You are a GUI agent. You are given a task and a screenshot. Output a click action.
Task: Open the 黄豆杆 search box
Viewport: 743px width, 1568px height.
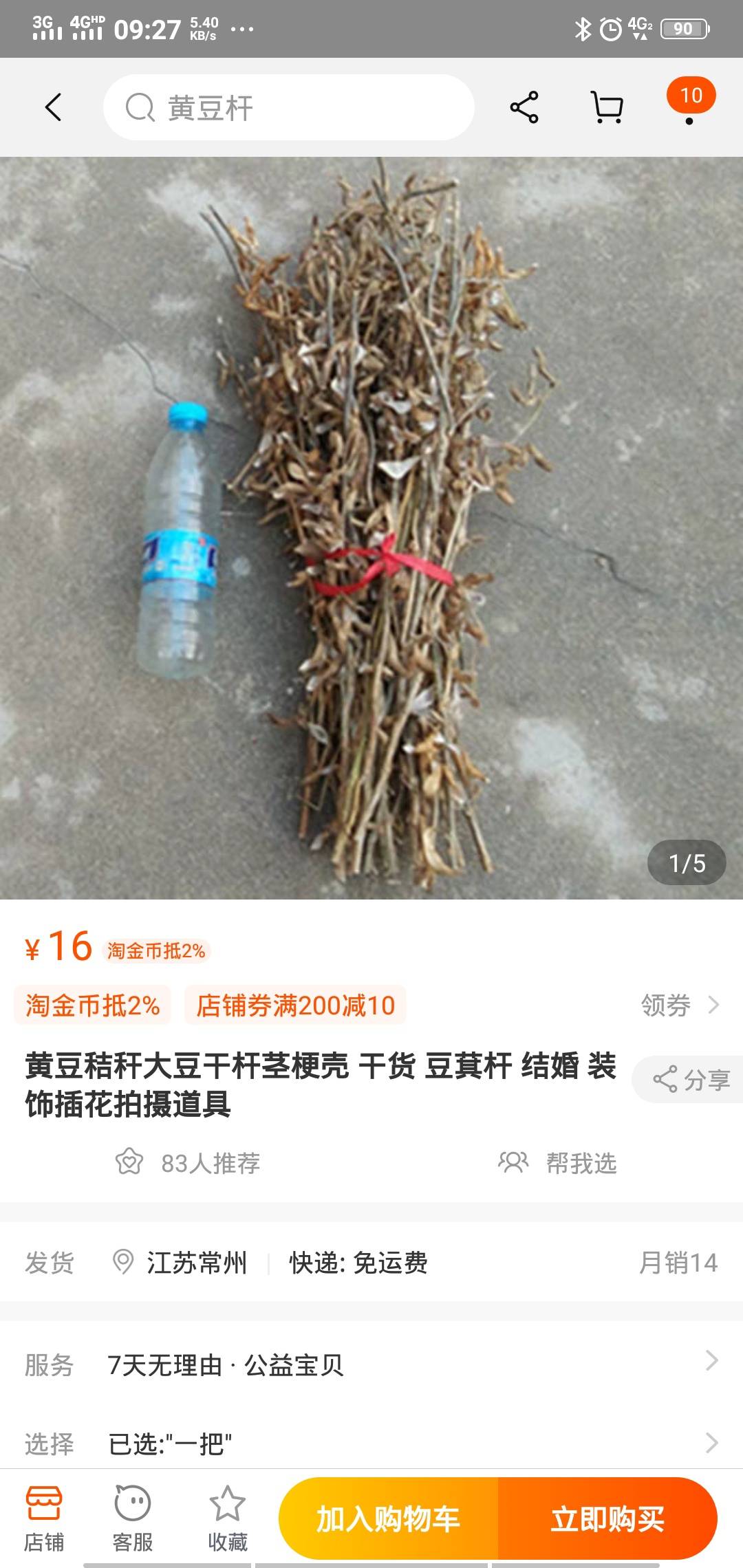coord(289,107)
